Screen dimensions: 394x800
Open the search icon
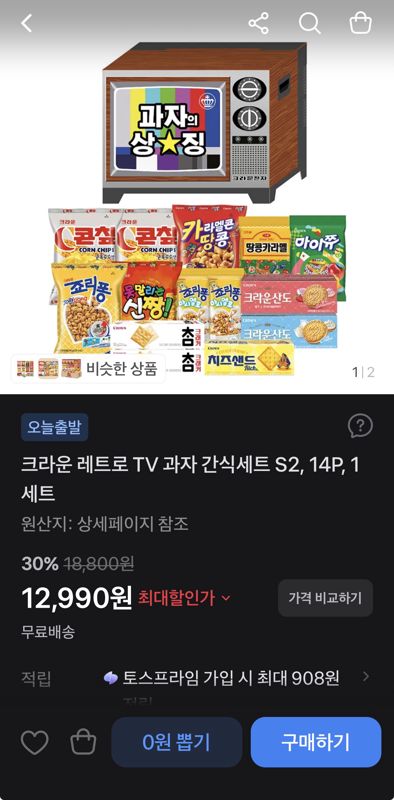pyautogui.click(x=310, y=23)
